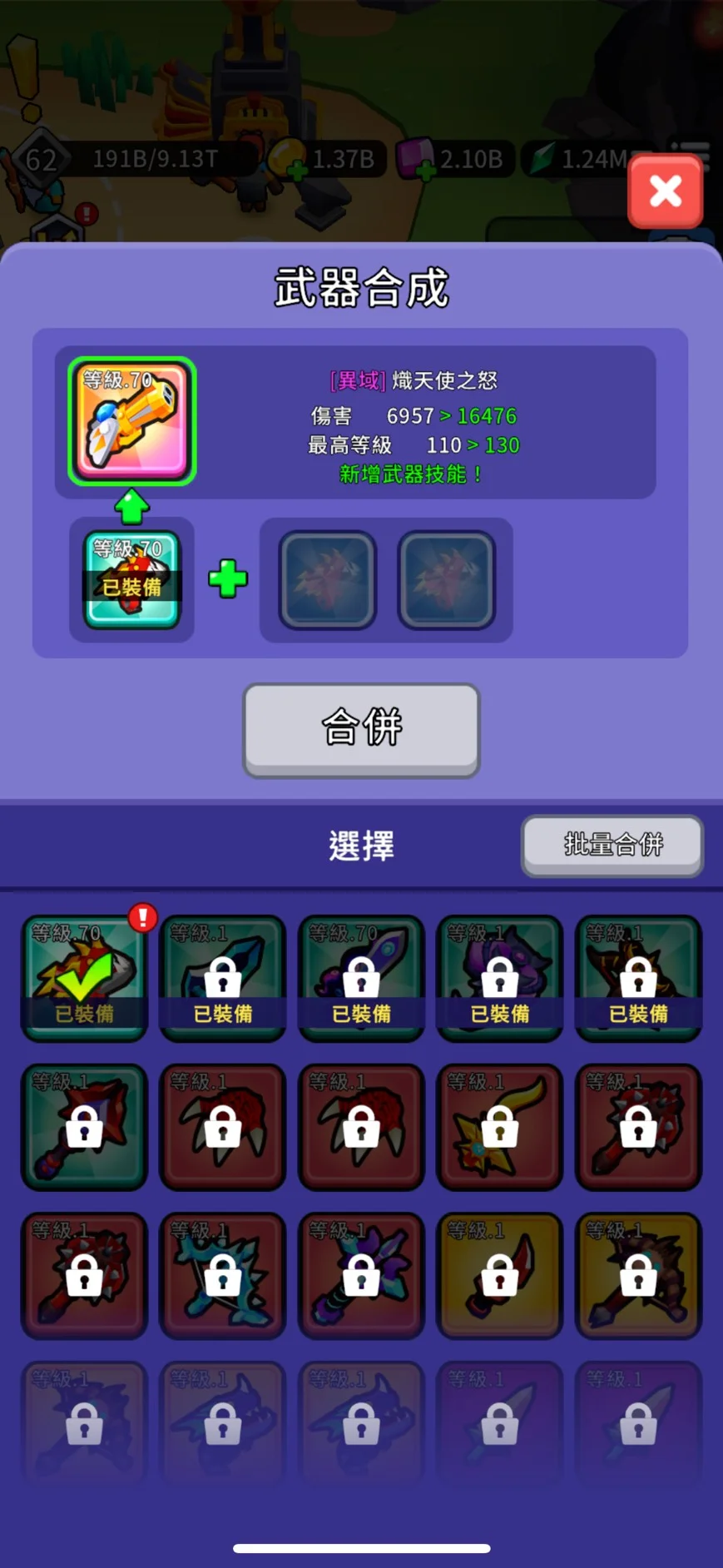Screen dimensions: 723x1568
Task: Tap the second empty material slot
Action: [447, 580]
